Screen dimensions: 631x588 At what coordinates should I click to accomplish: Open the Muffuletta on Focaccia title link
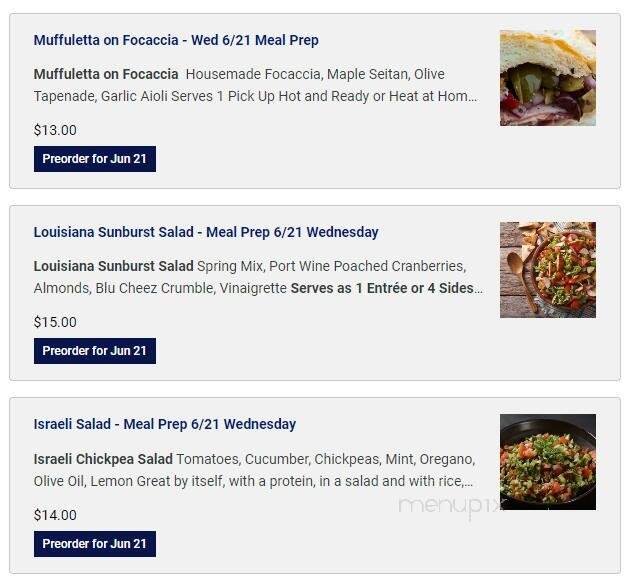point(176,41)
